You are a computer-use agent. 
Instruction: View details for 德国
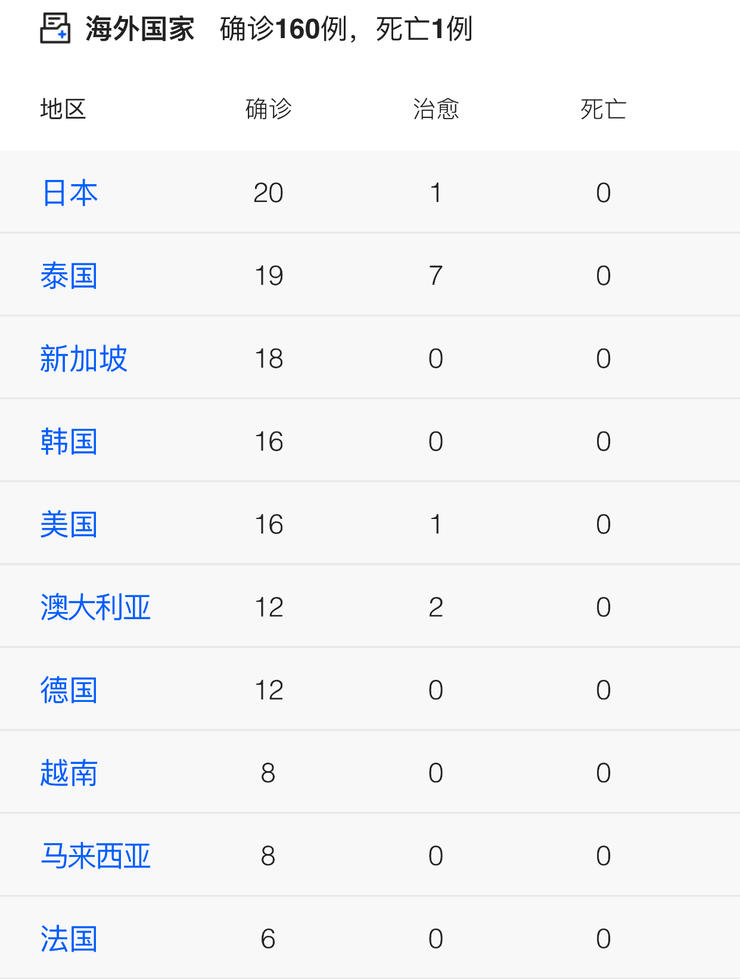69,691
